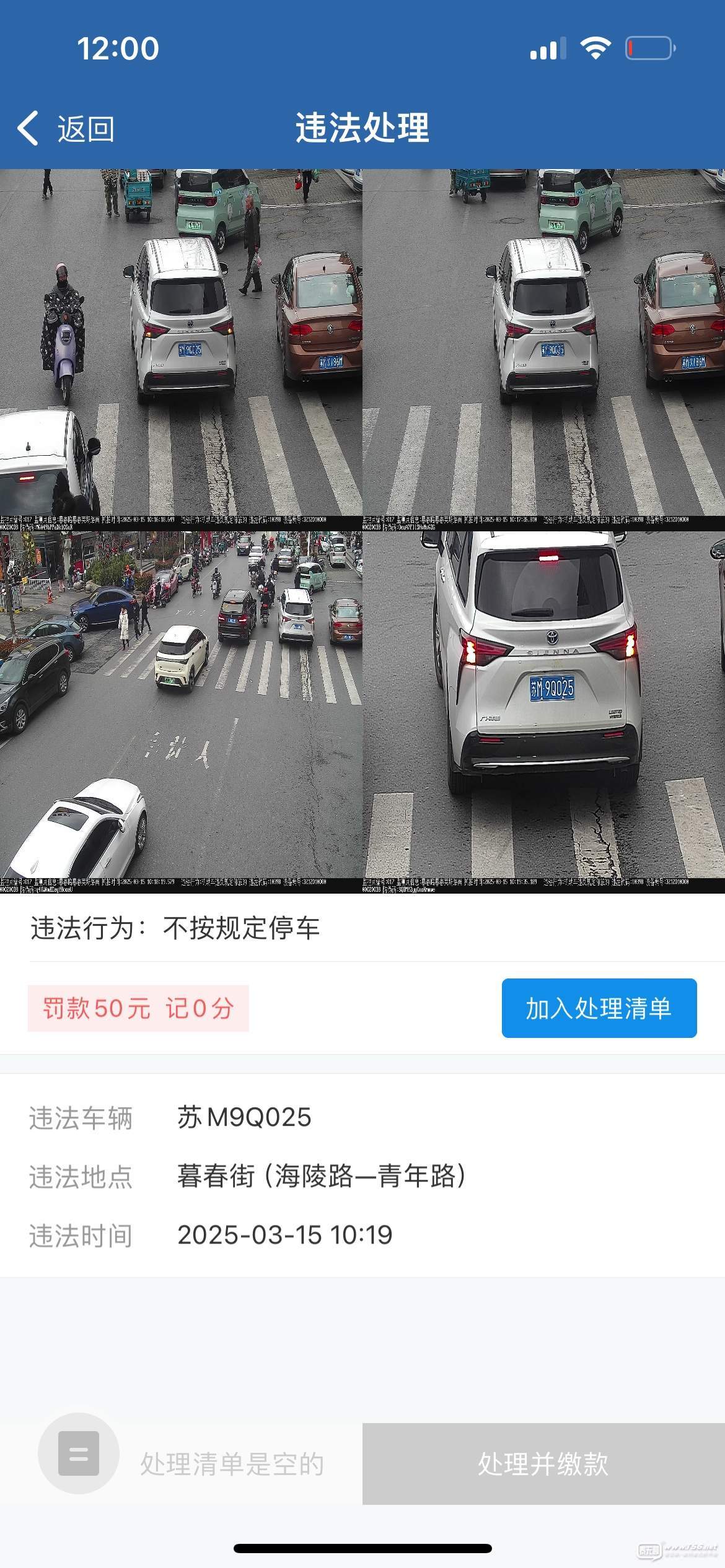
Task: Open the violation evidence photo
Action: tap(362, 531)
